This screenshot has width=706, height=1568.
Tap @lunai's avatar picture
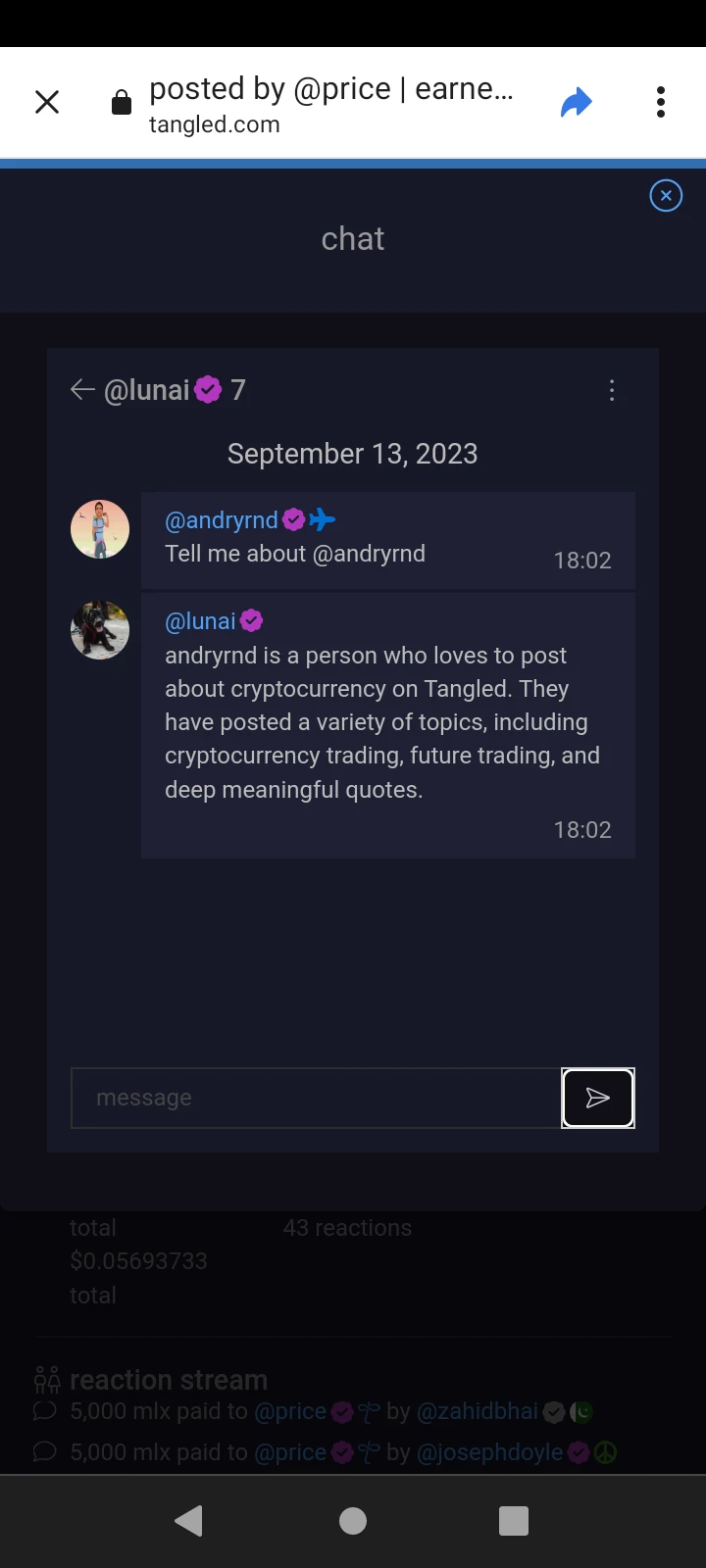[x=100, y=630]
